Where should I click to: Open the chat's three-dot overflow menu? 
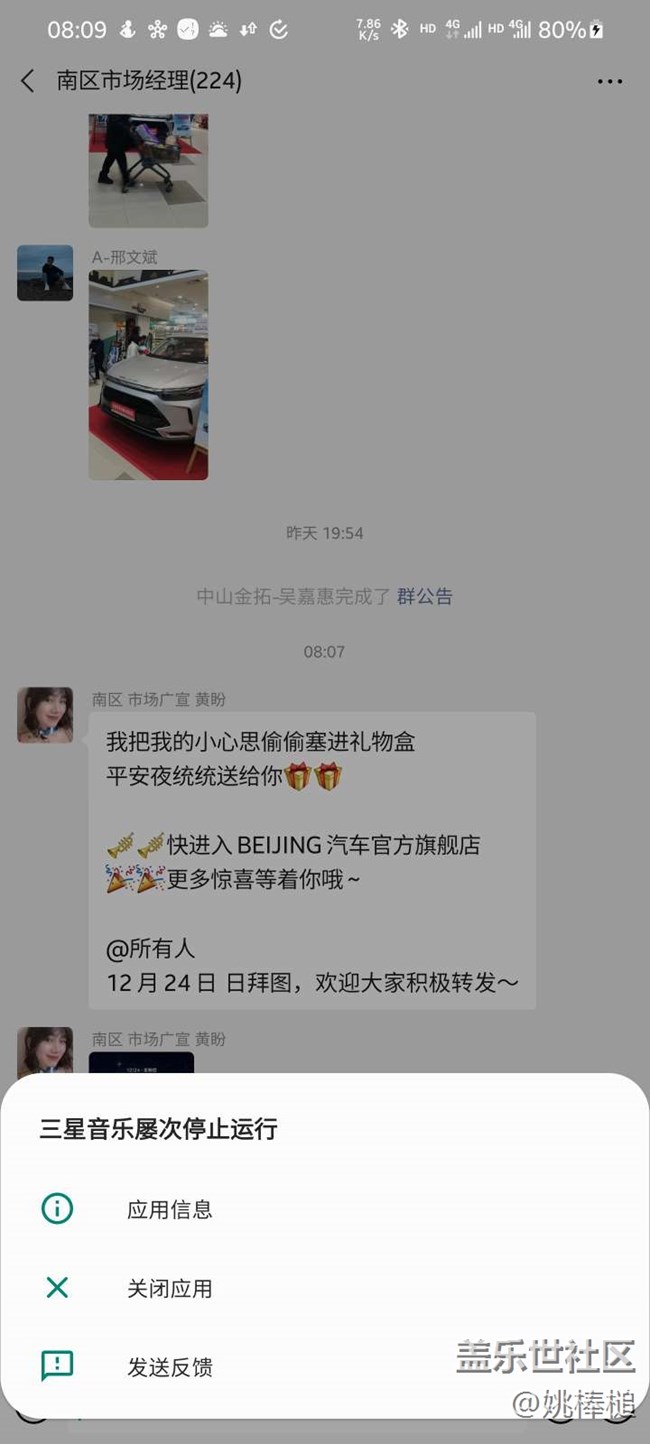point(609,81)
